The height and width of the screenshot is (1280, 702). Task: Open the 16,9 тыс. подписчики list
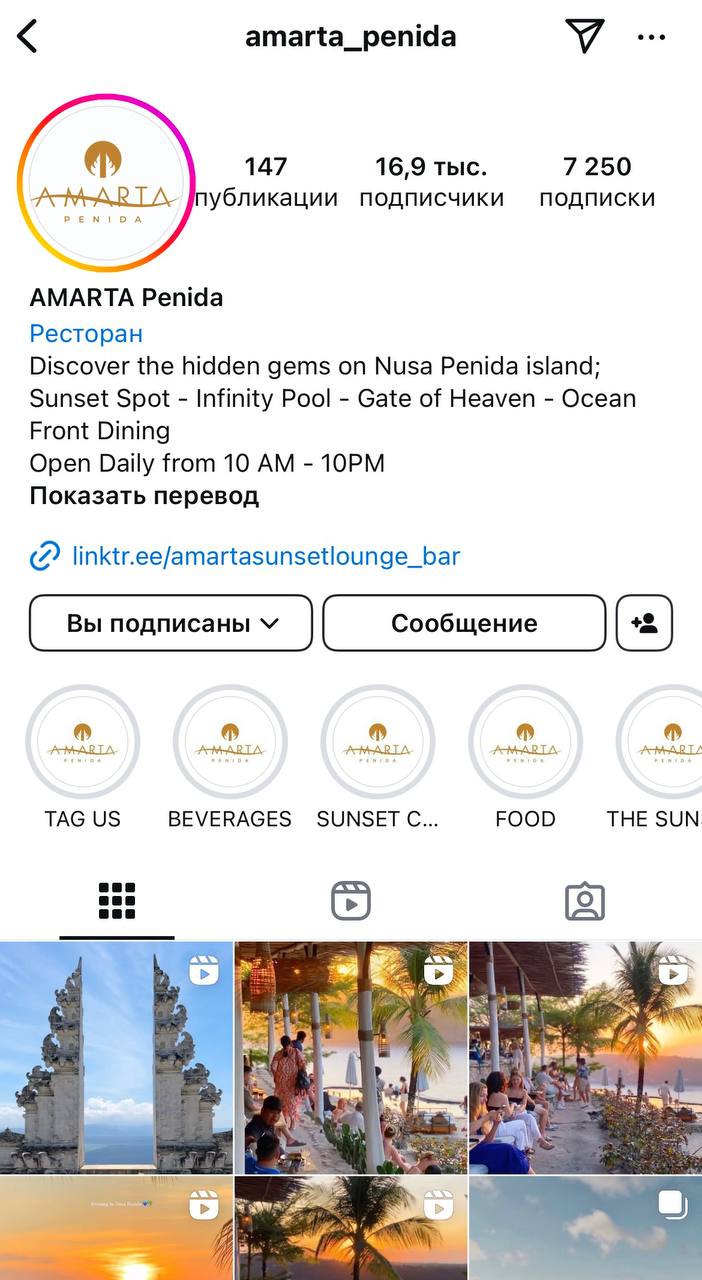(431, 181)
